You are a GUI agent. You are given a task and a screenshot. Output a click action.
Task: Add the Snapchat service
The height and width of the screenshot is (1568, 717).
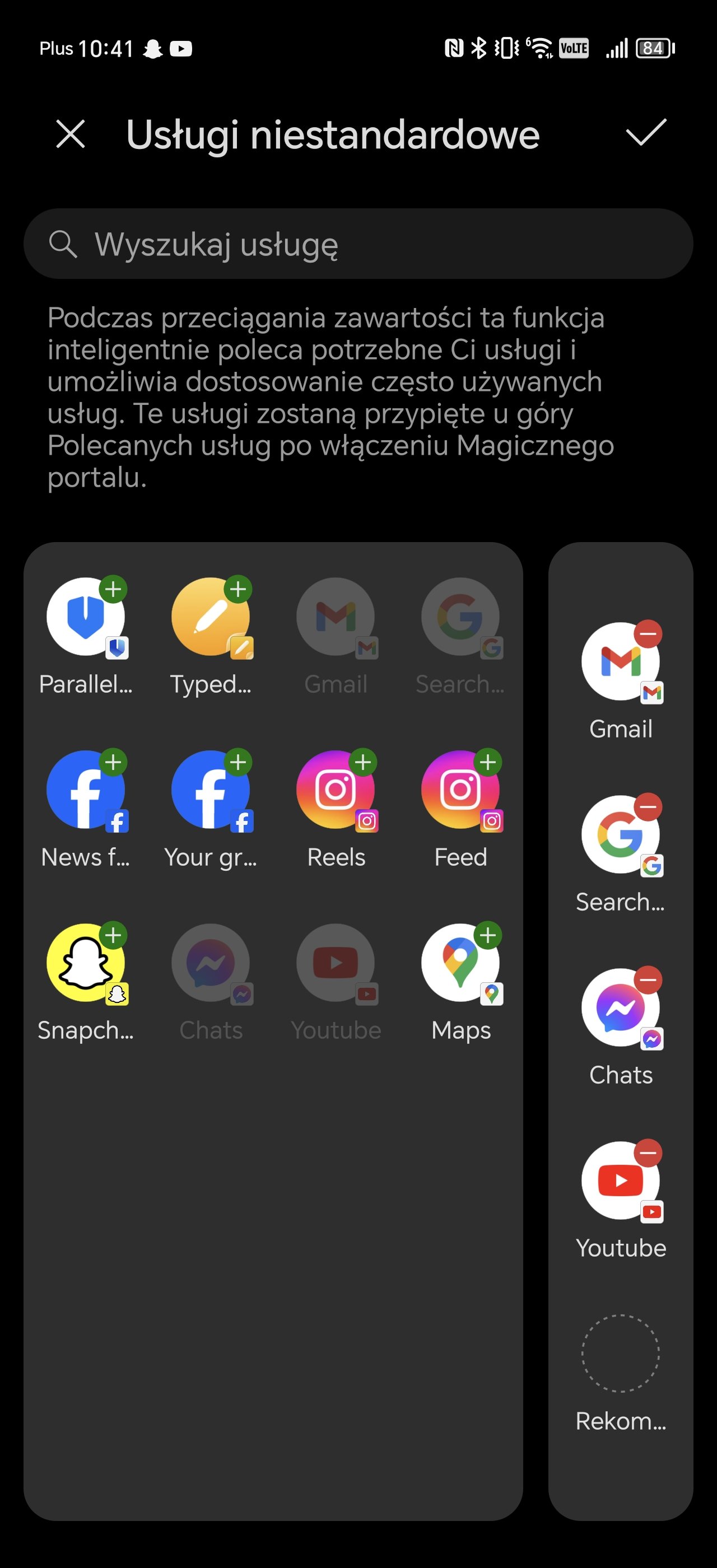[113, 935]
